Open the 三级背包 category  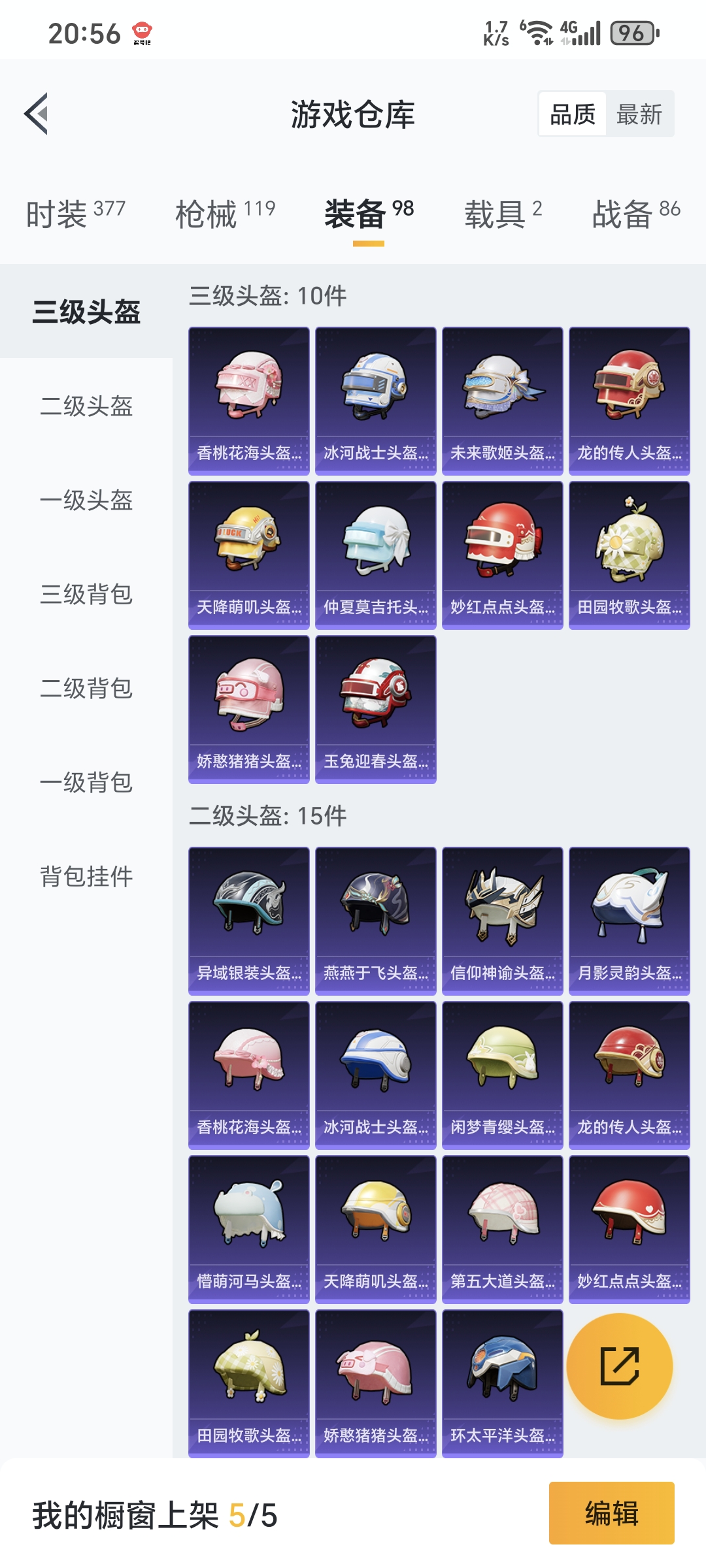[x=86, y=594]
